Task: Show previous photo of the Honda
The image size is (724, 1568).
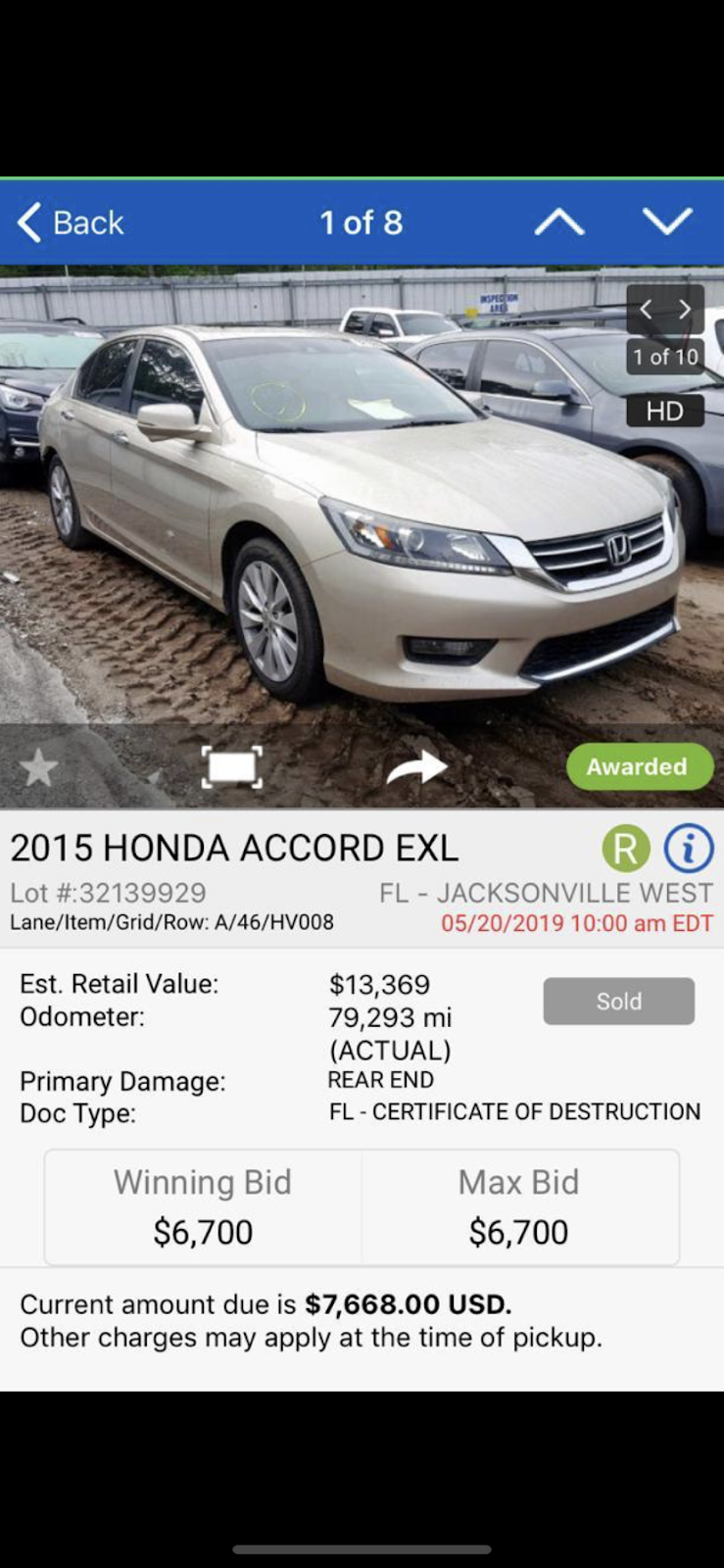Action: [646, 310]
